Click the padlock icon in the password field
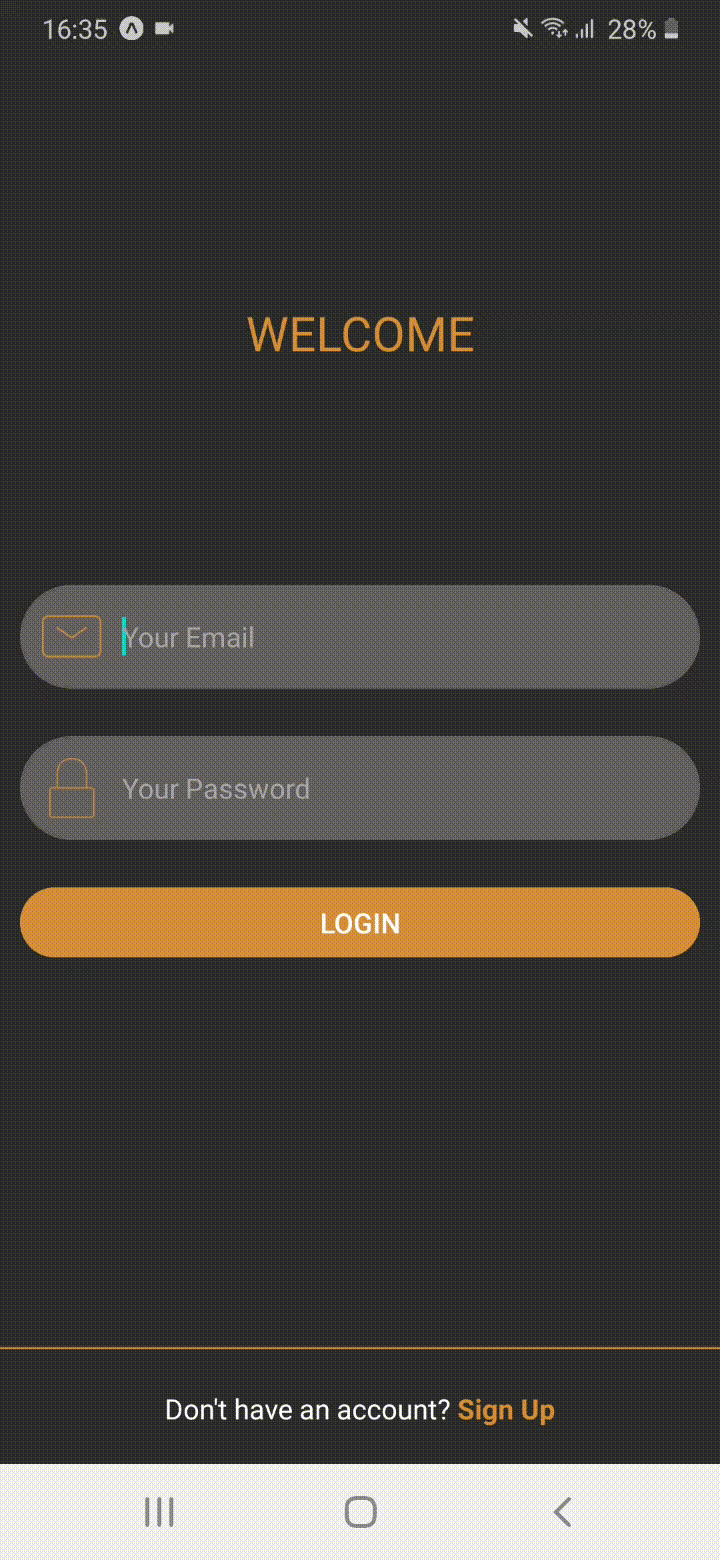Screen dimensions: 720x1560 tap(71, 788)
